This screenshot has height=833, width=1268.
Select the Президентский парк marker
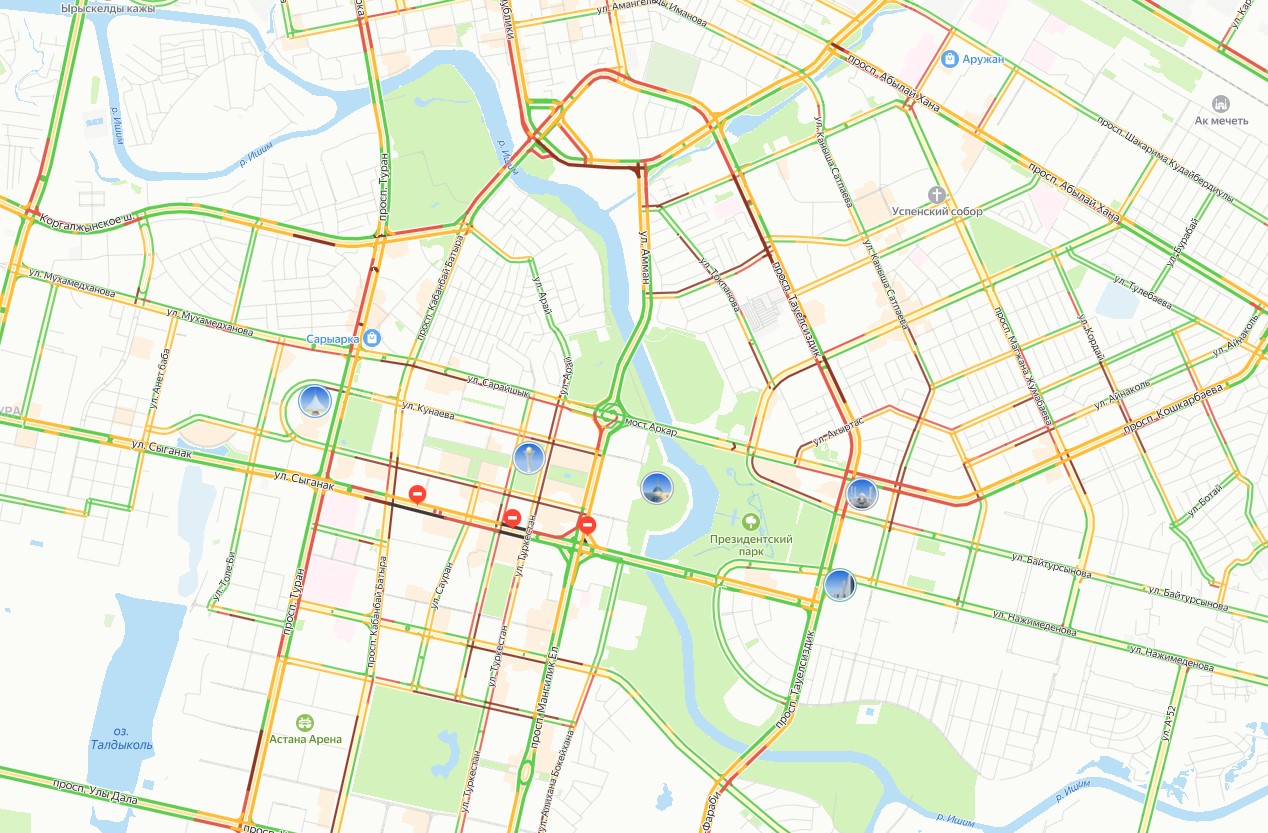click(751, 521)
